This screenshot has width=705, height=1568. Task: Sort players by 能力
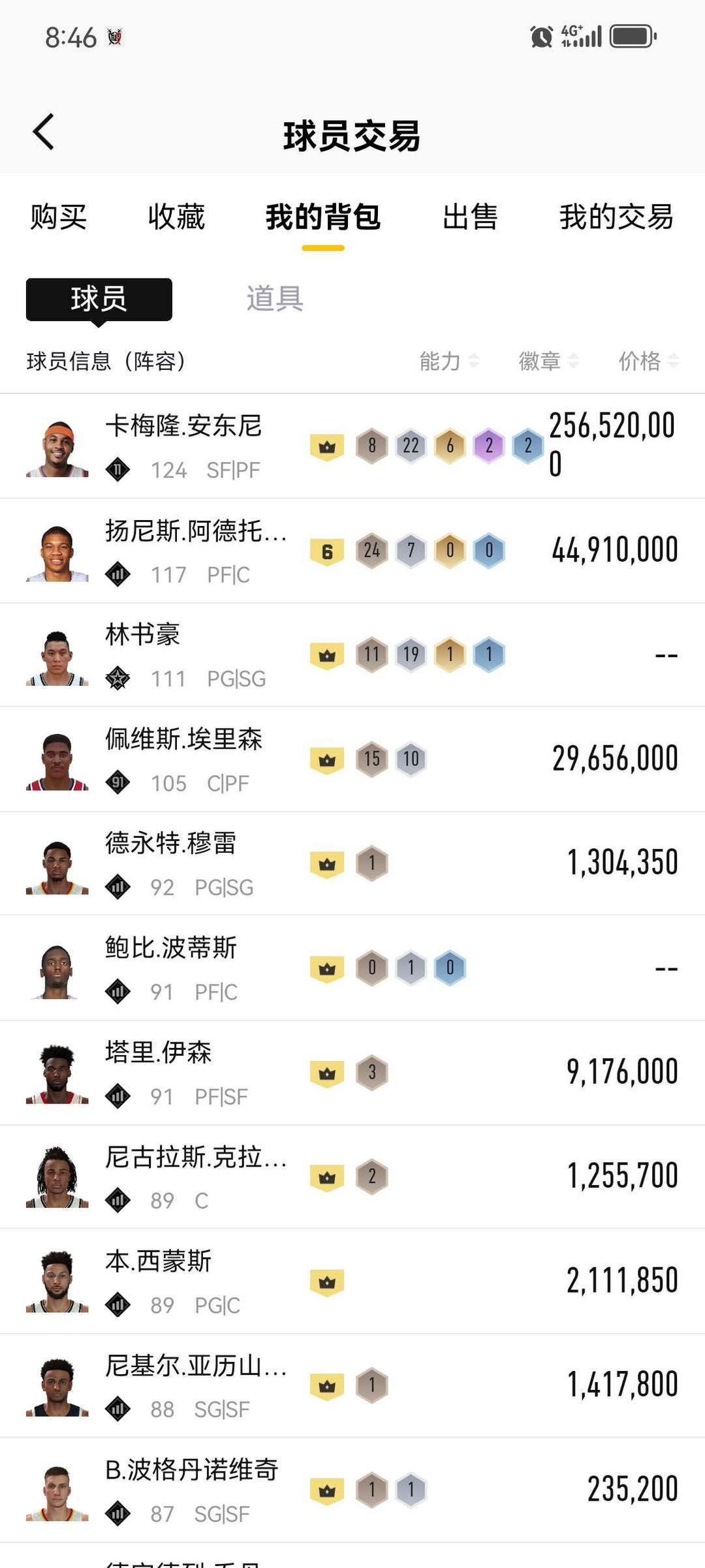click(x=448, y=361)
